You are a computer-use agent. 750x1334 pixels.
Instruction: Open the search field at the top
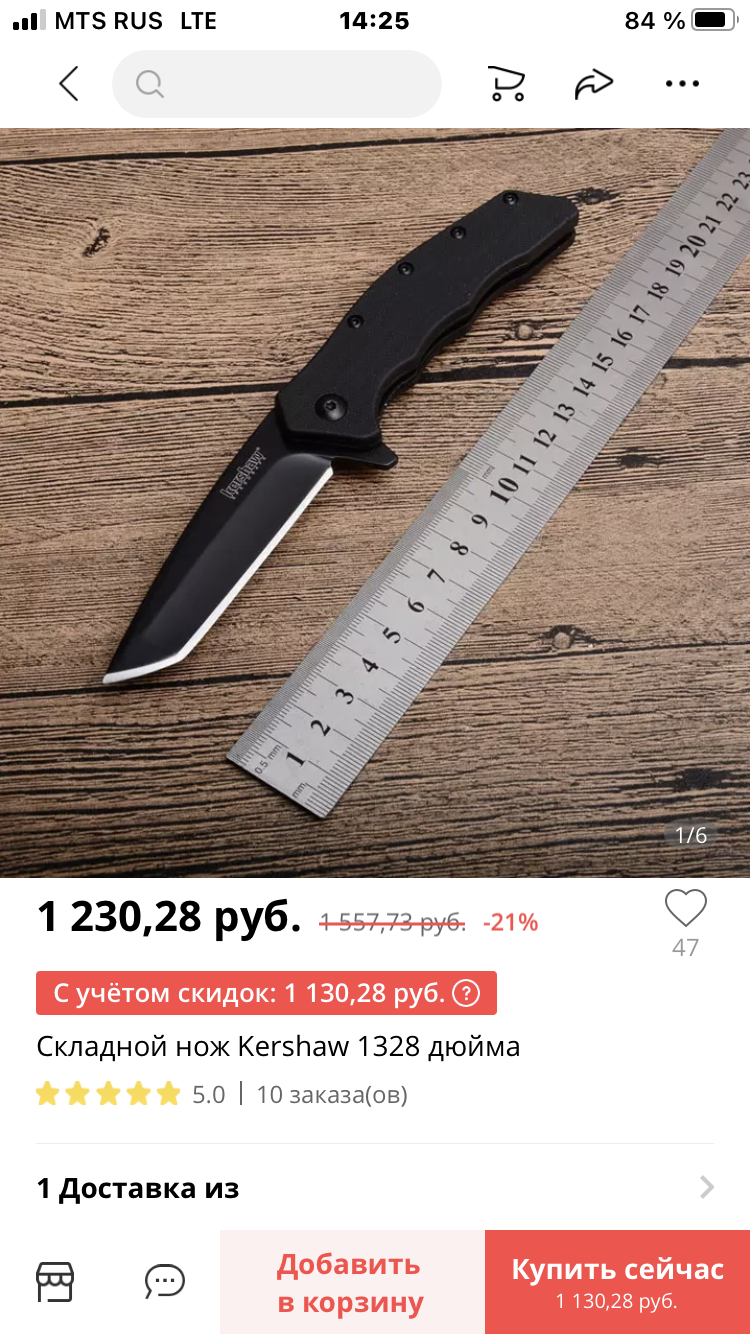click(x=276, y=84)
